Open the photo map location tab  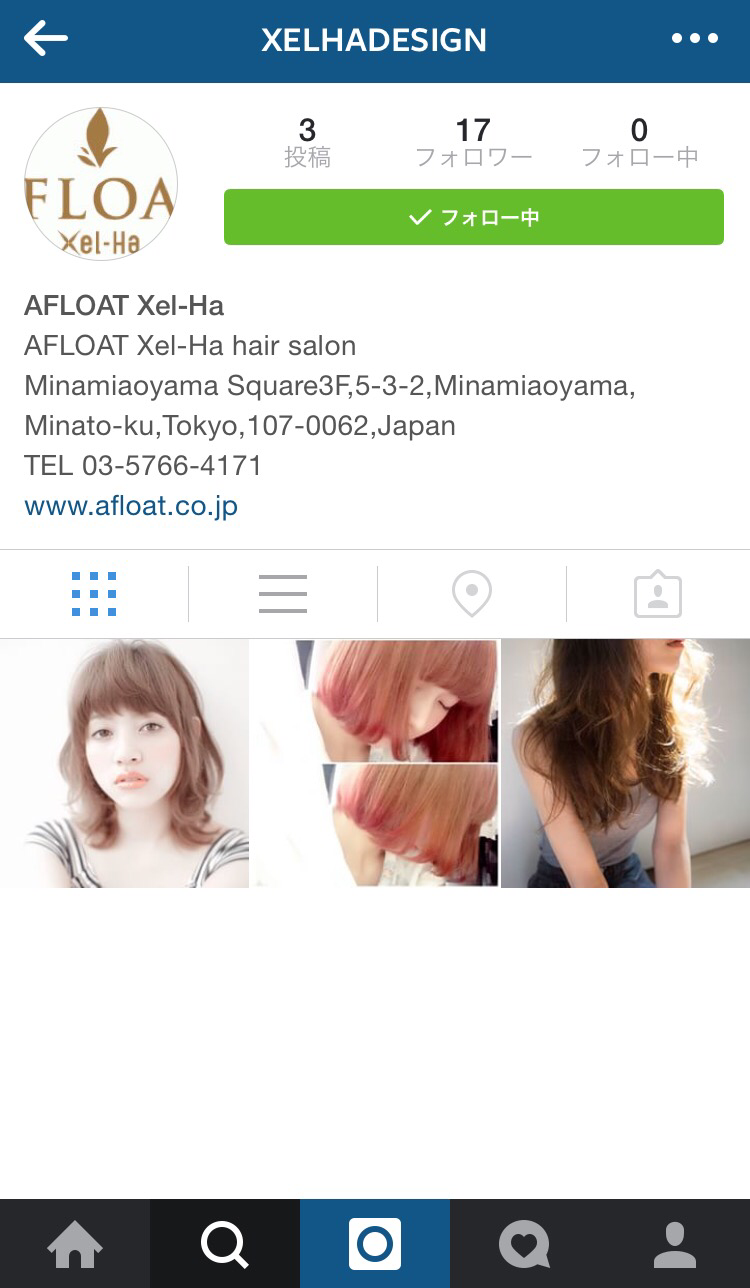[x=472, y=594]
